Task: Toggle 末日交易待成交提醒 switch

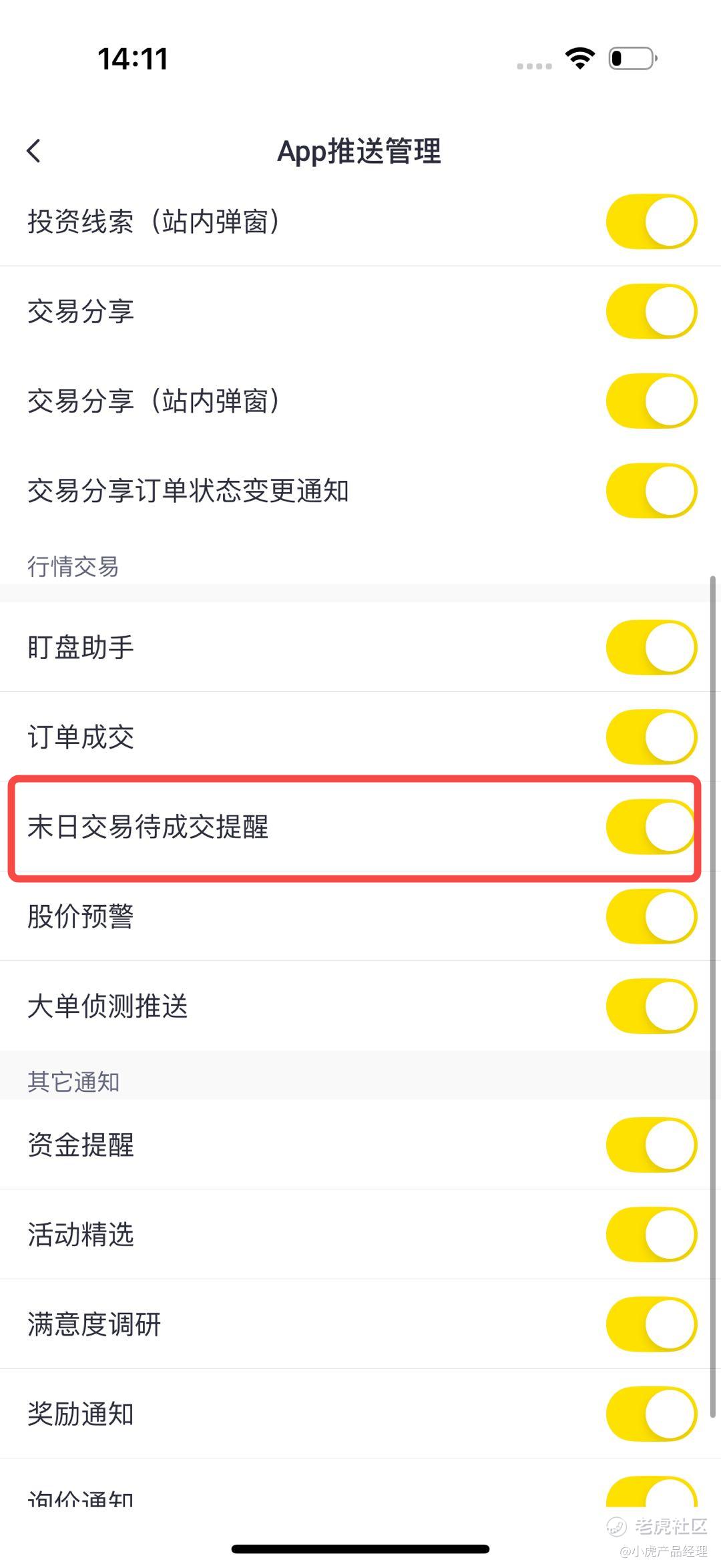Action: (x=652, y=827)
